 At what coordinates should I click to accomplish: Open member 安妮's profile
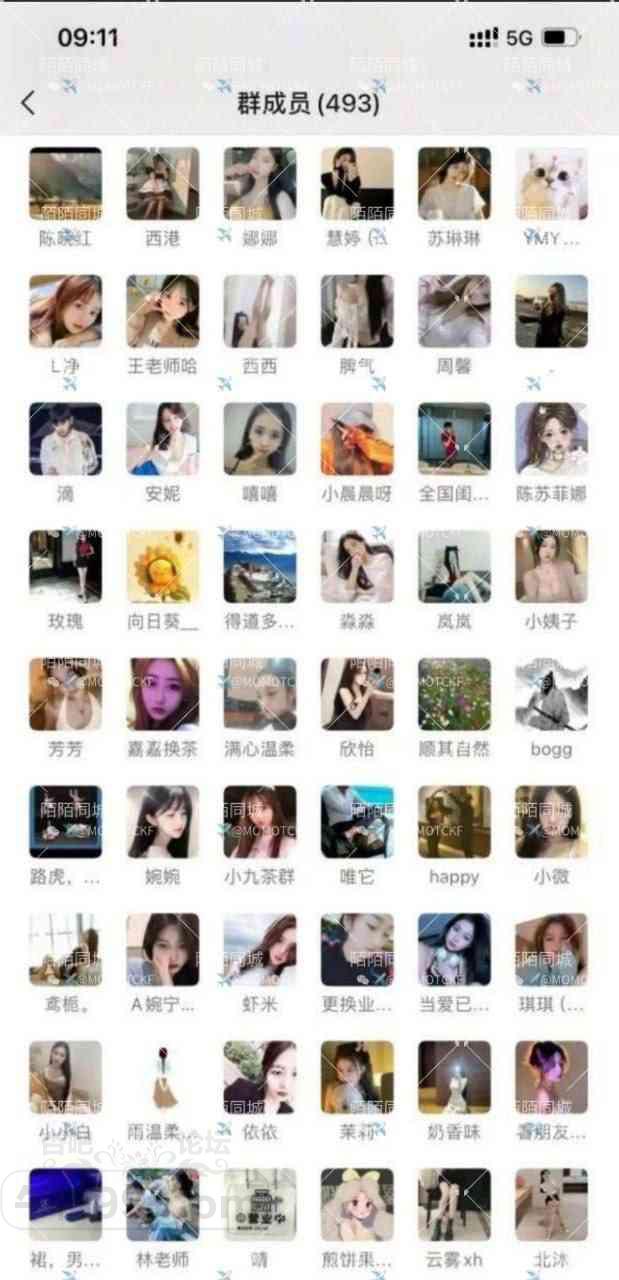(x=162, y=439)
